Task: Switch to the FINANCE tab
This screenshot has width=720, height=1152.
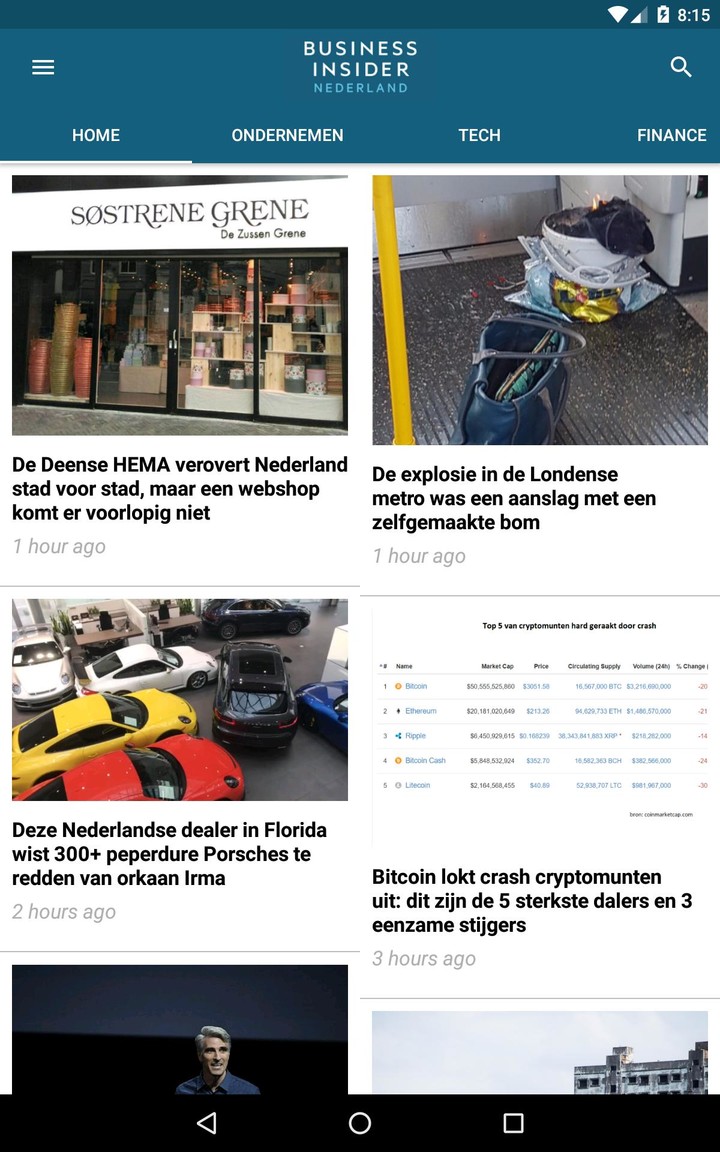Action: (x=672, y=135)
